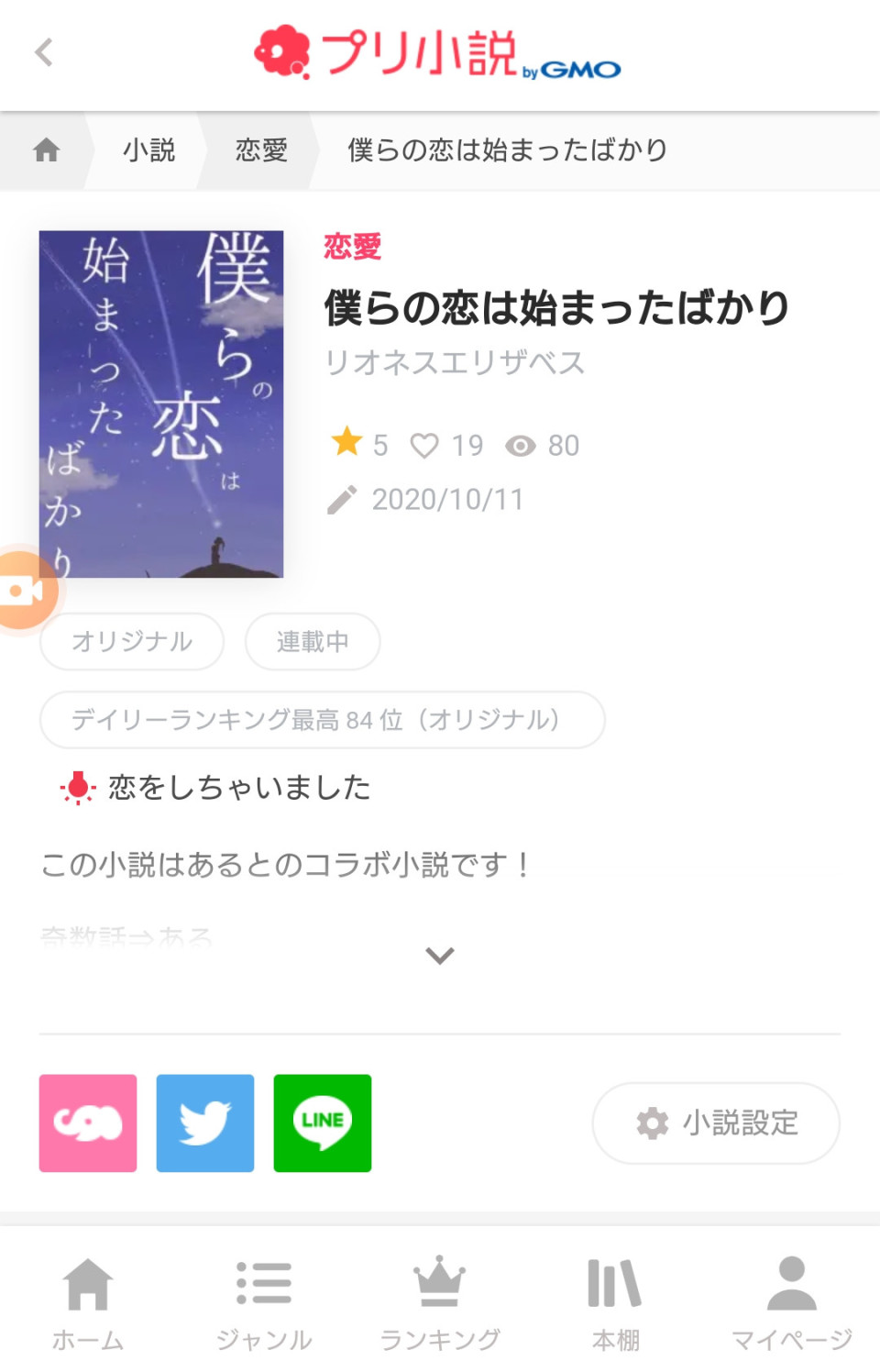Switch to the ホーム tab

tap(88, 1302)
